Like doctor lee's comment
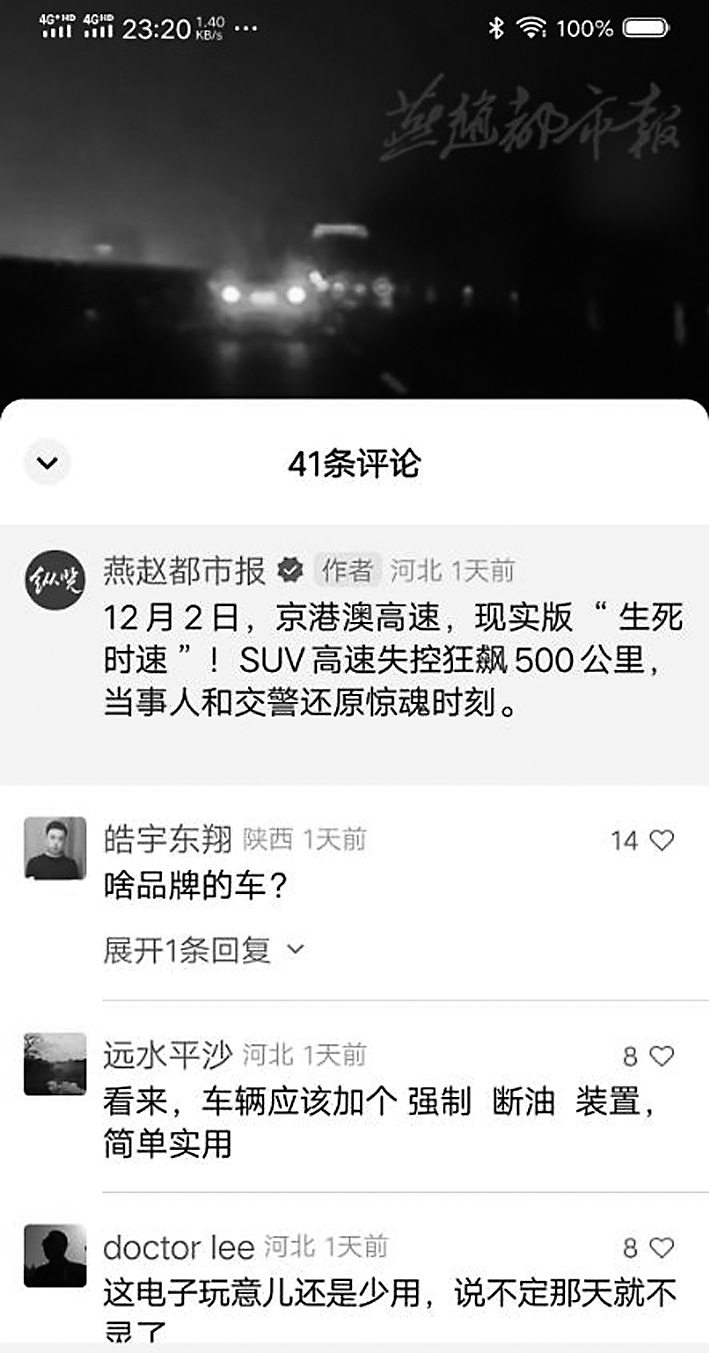709x1353 pixels. 661,1248
